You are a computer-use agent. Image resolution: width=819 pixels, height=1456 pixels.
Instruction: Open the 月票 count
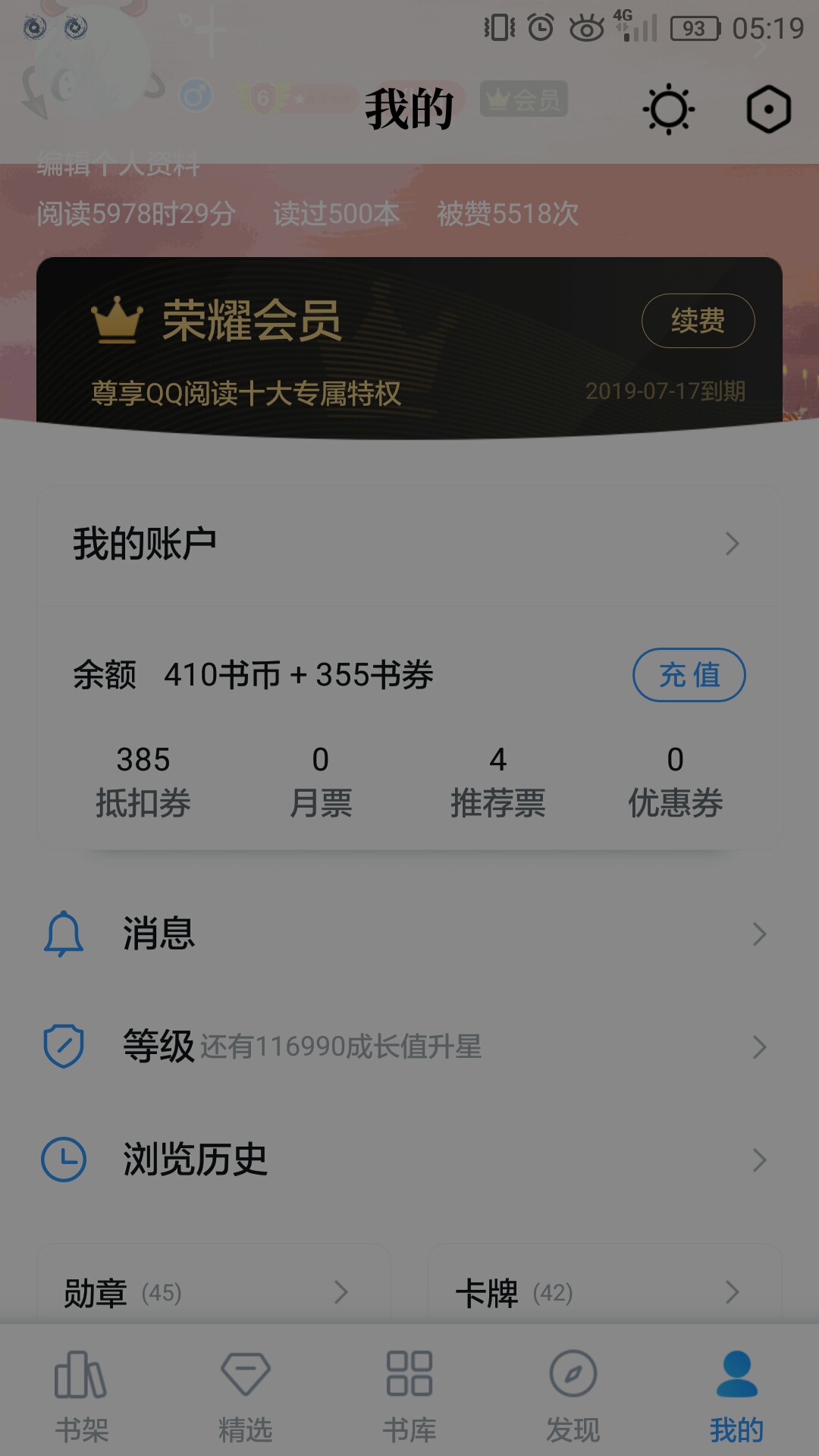(x=321, y=781)
